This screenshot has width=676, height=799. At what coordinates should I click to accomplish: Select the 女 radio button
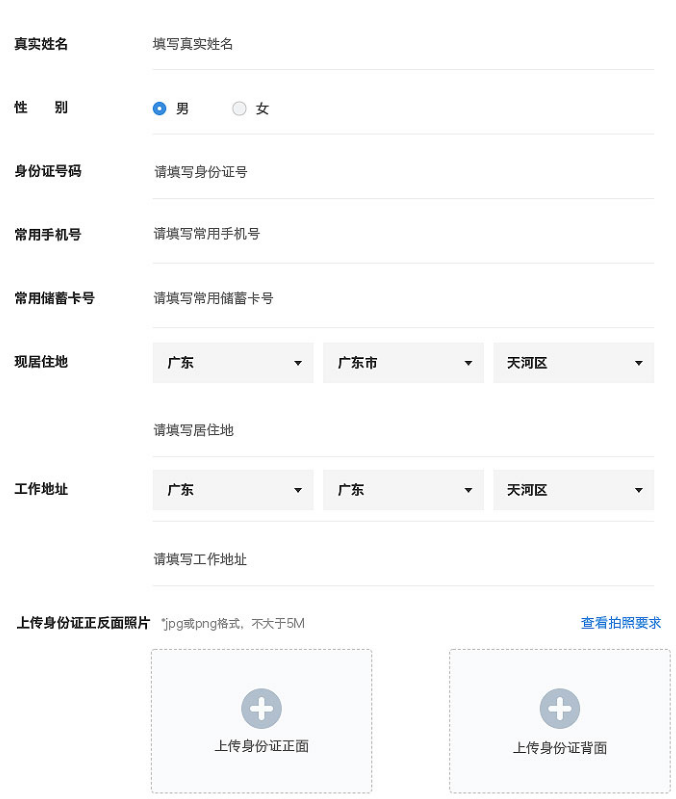point(239,108)
